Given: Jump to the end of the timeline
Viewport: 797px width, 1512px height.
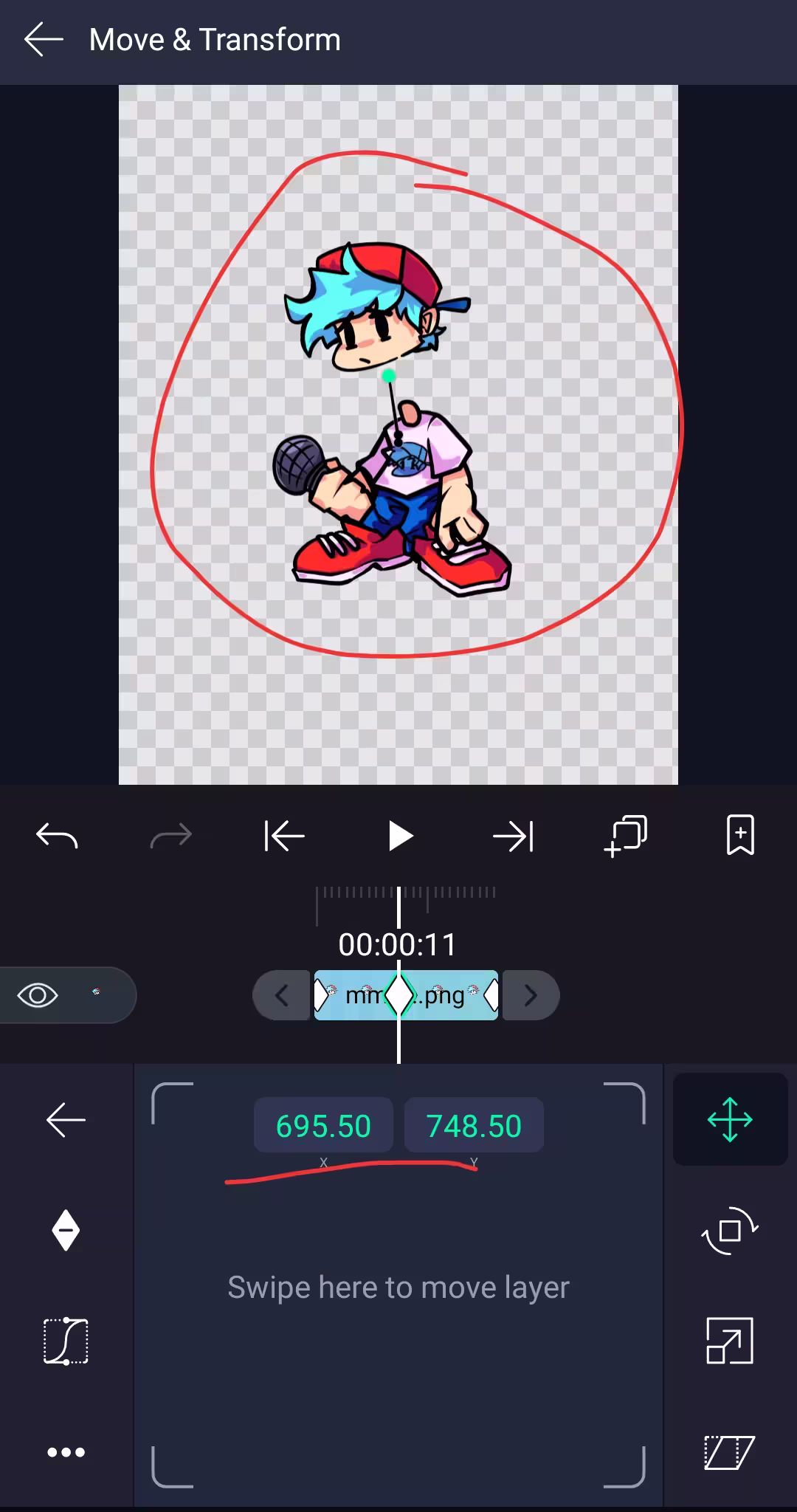Looking at the screenshot, I should click(513, 836).
